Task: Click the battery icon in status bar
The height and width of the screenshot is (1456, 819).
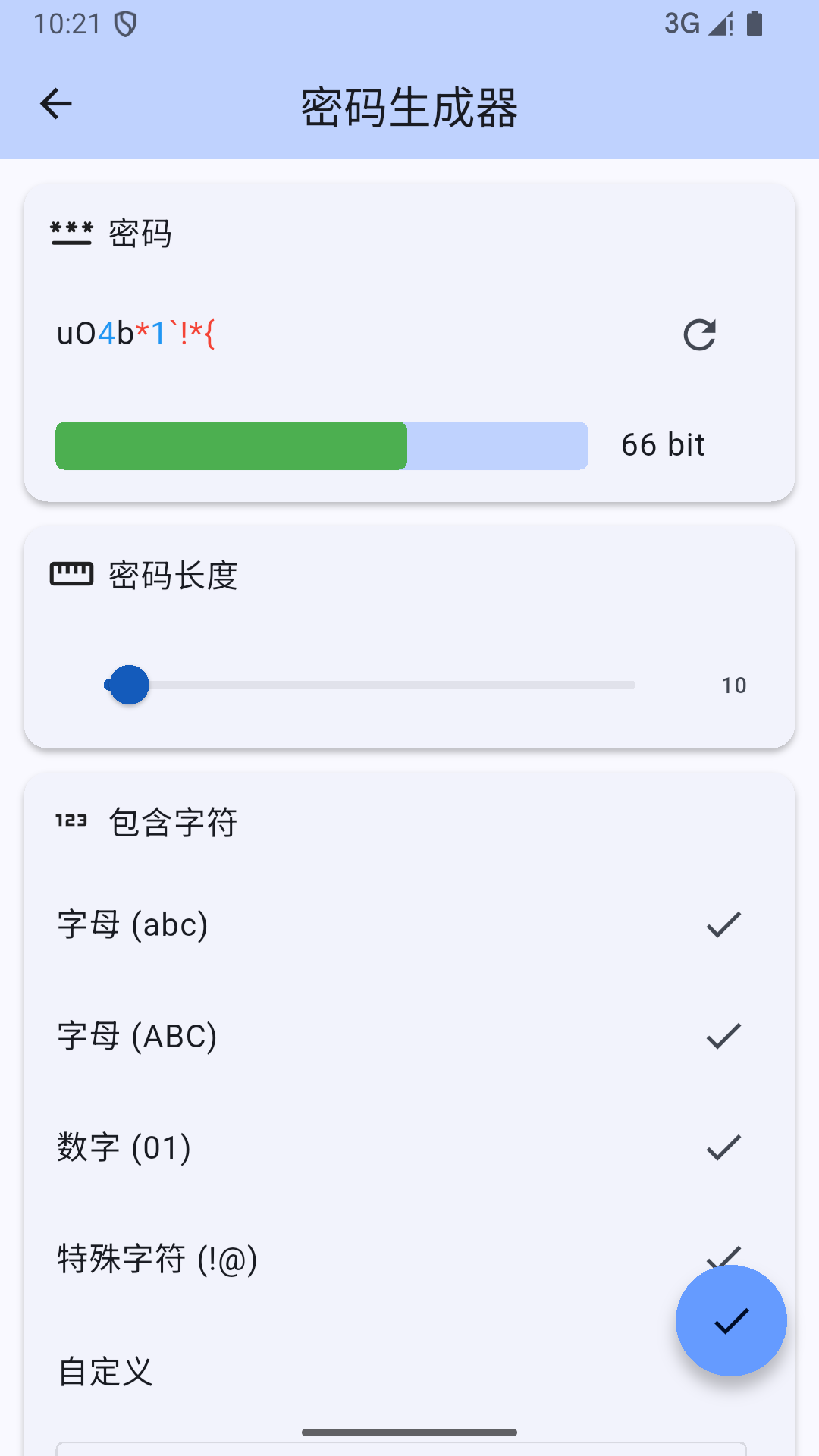Action: point(754,24)
